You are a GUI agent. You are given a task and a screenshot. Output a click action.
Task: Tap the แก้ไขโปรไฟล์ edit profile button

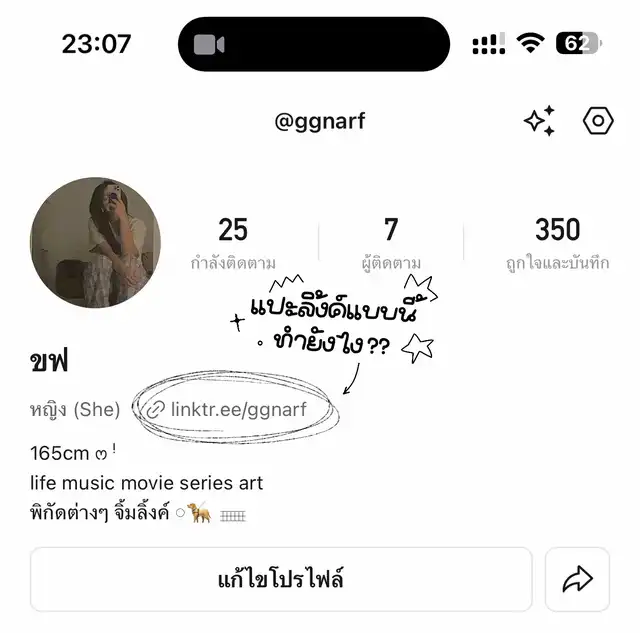tap(281, 579)
